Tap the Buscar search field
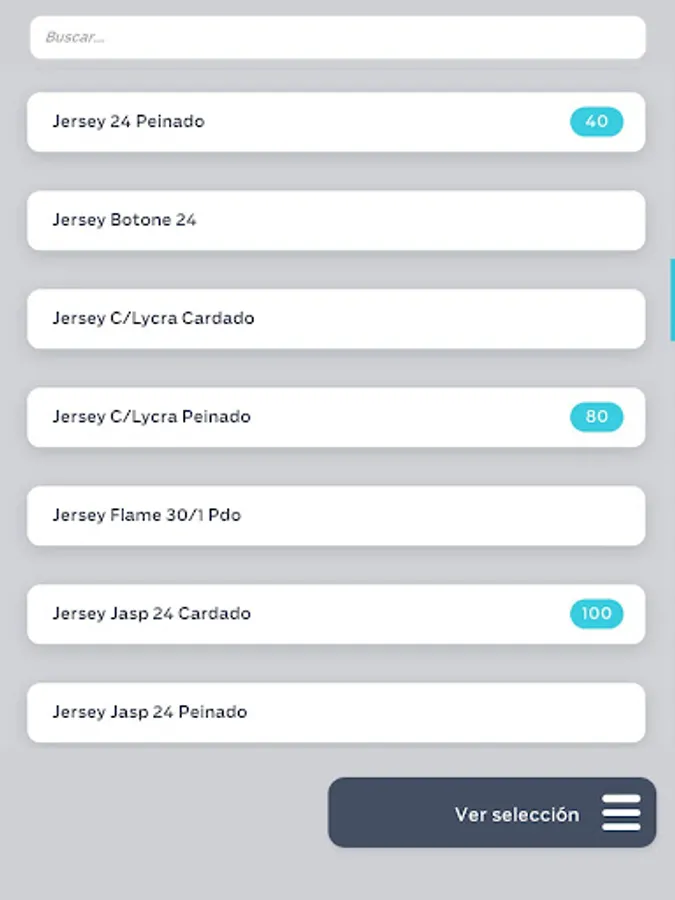 coord(338,37)
